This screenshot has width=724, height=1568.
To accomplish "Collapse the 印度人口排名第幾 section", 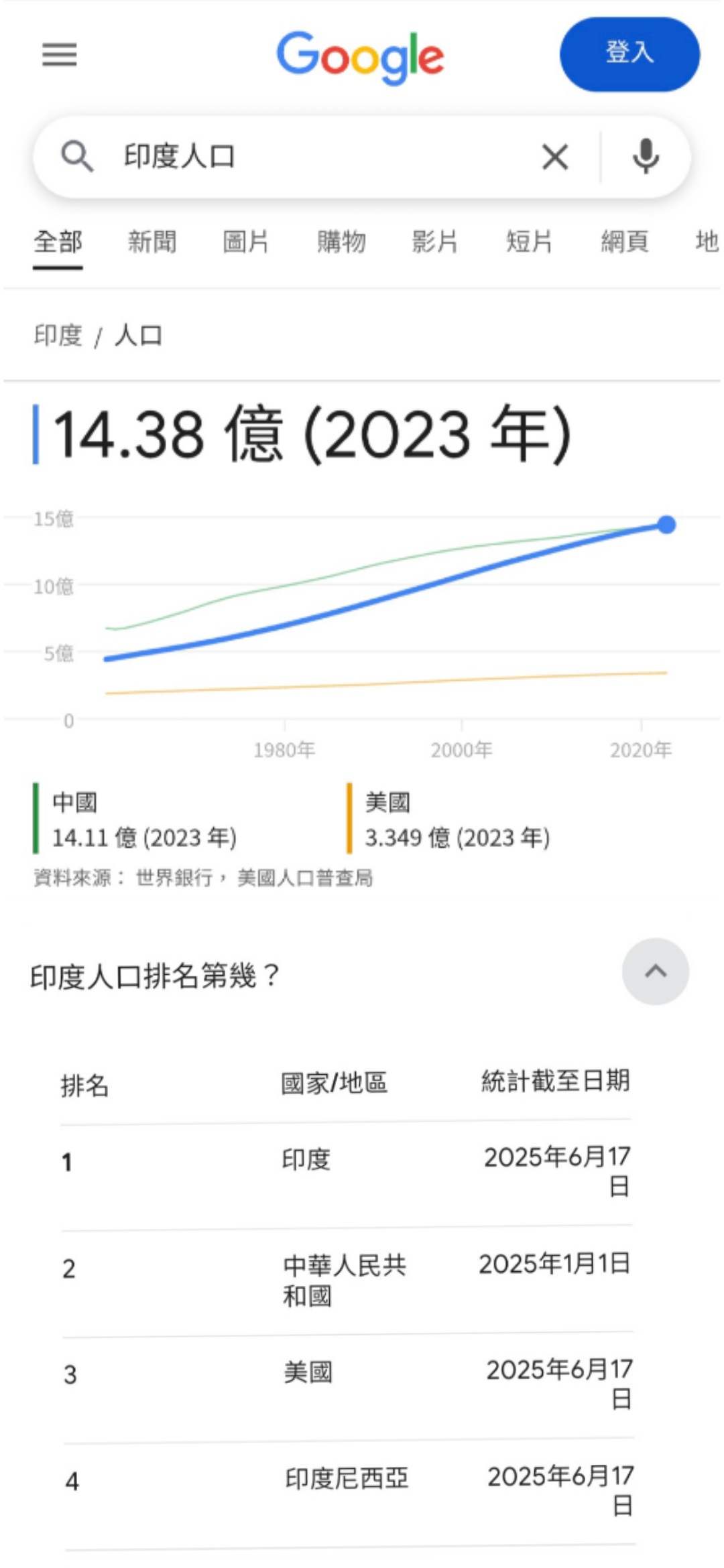I will (x=655, y=972).
